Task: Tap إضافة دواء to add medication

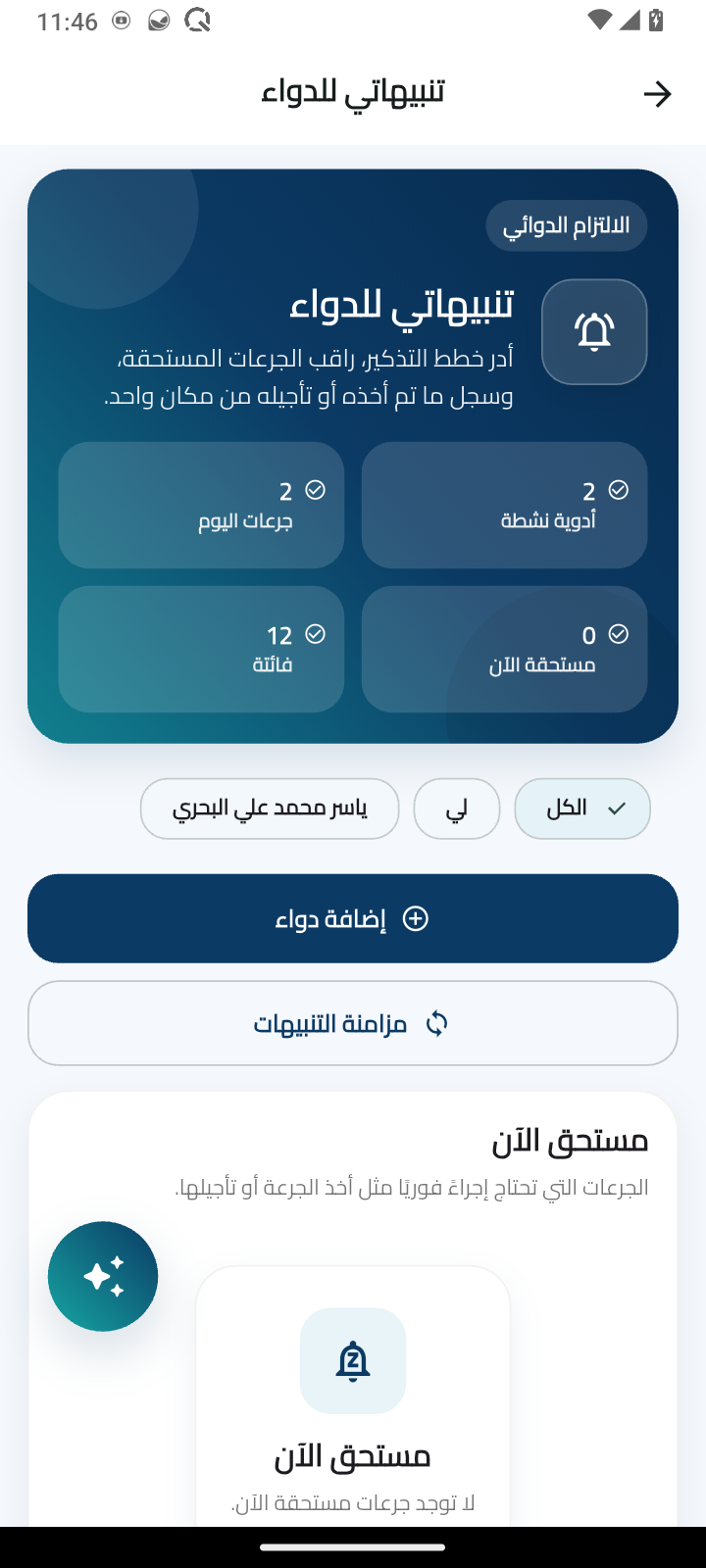Action: click(353, 918)
